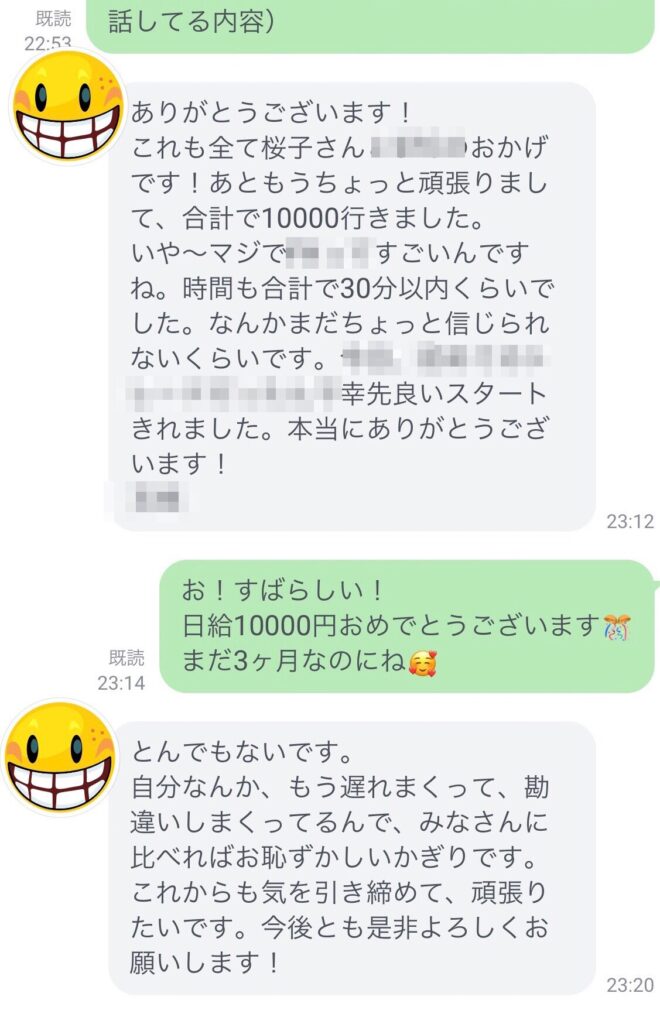
Task: Open sender's avatar beside the ありがとうございます message
Action: click(67, 106)
